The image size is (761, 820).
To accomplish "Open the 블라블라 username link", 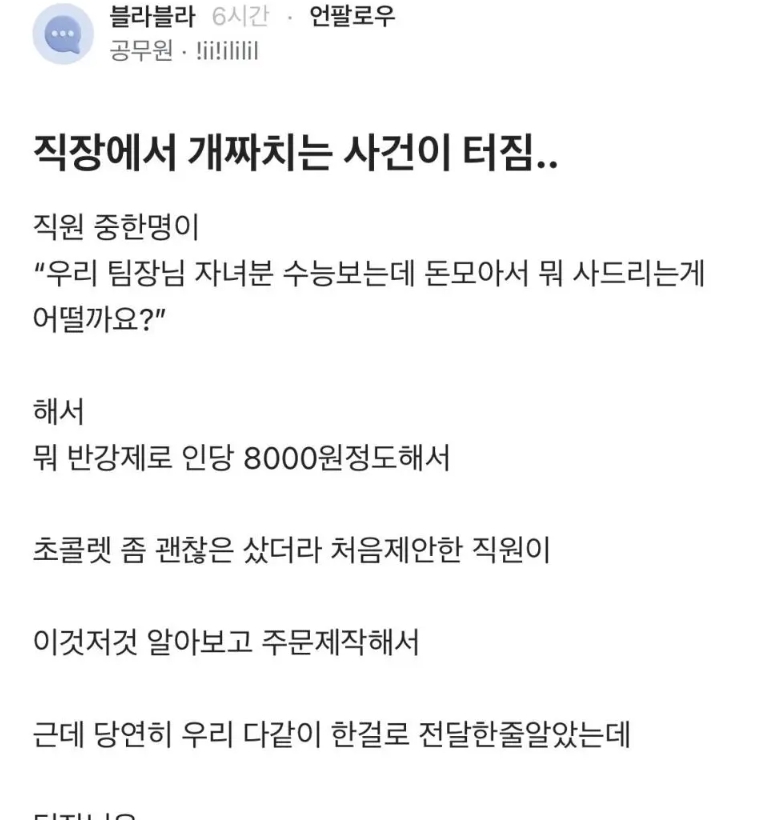I will coord(152,17).
